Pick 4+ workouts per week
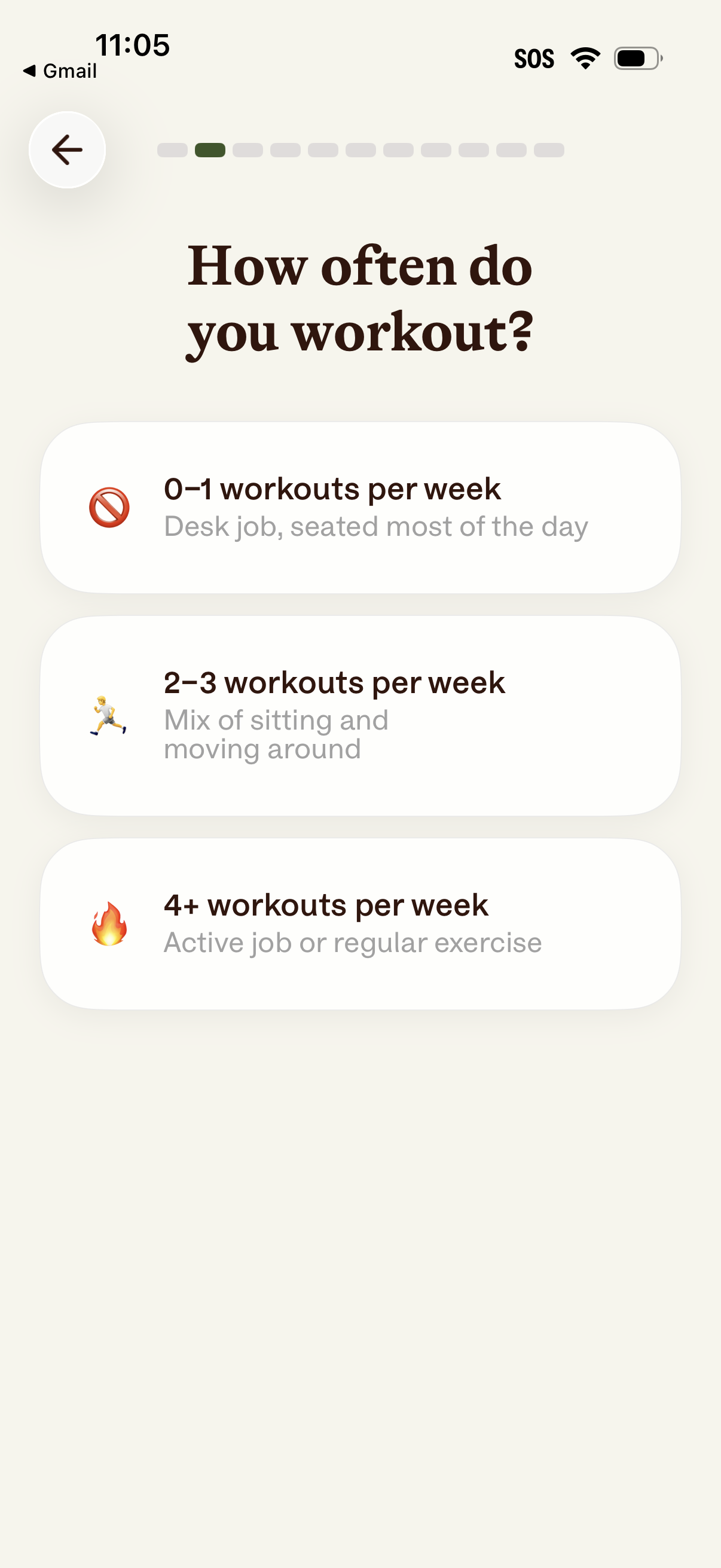Screen dimensions: 721x1568 (360, 923)
